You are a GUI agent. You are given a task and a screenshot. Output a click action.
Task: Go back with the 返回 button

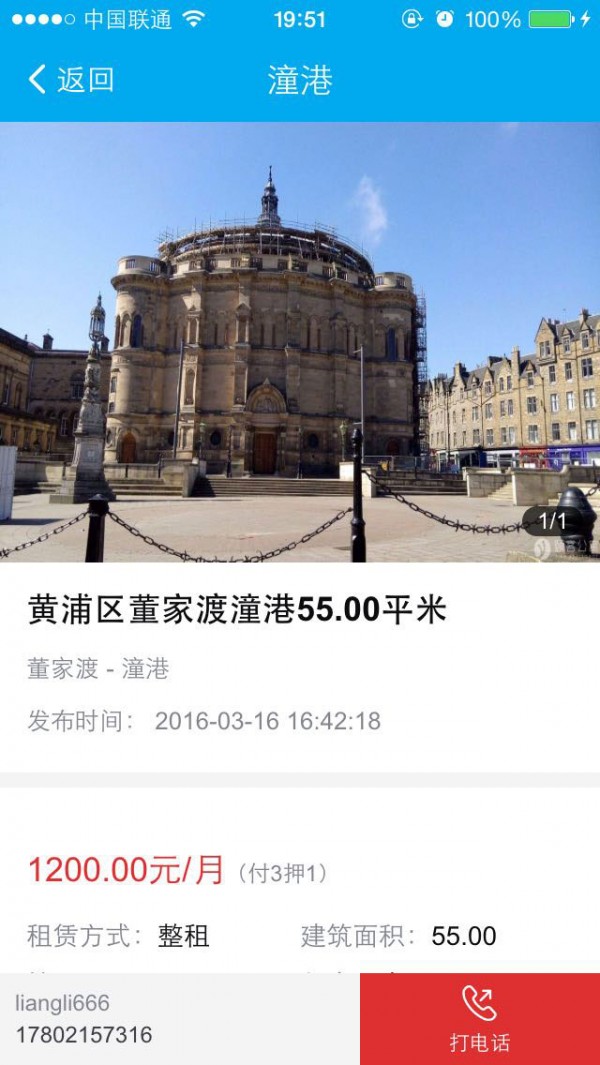[70, 80]
